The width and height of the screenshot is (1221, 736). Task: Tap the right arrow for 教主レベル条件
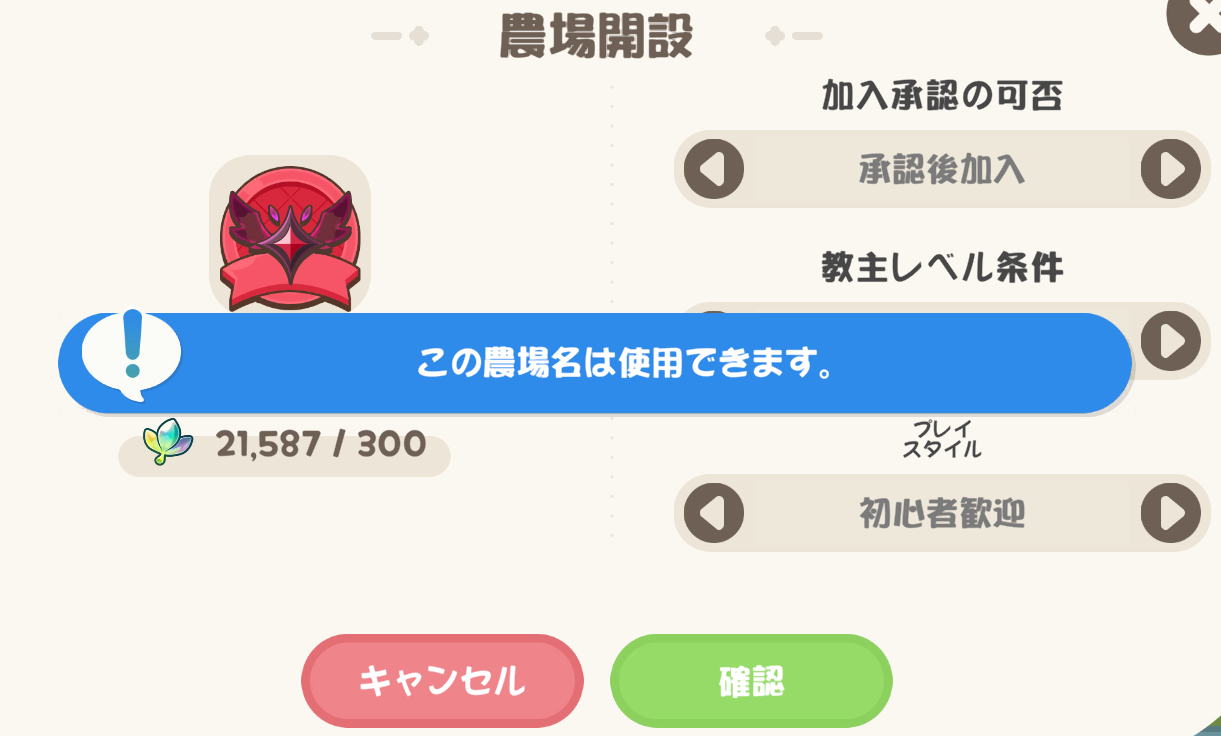tap(1170, 340)
